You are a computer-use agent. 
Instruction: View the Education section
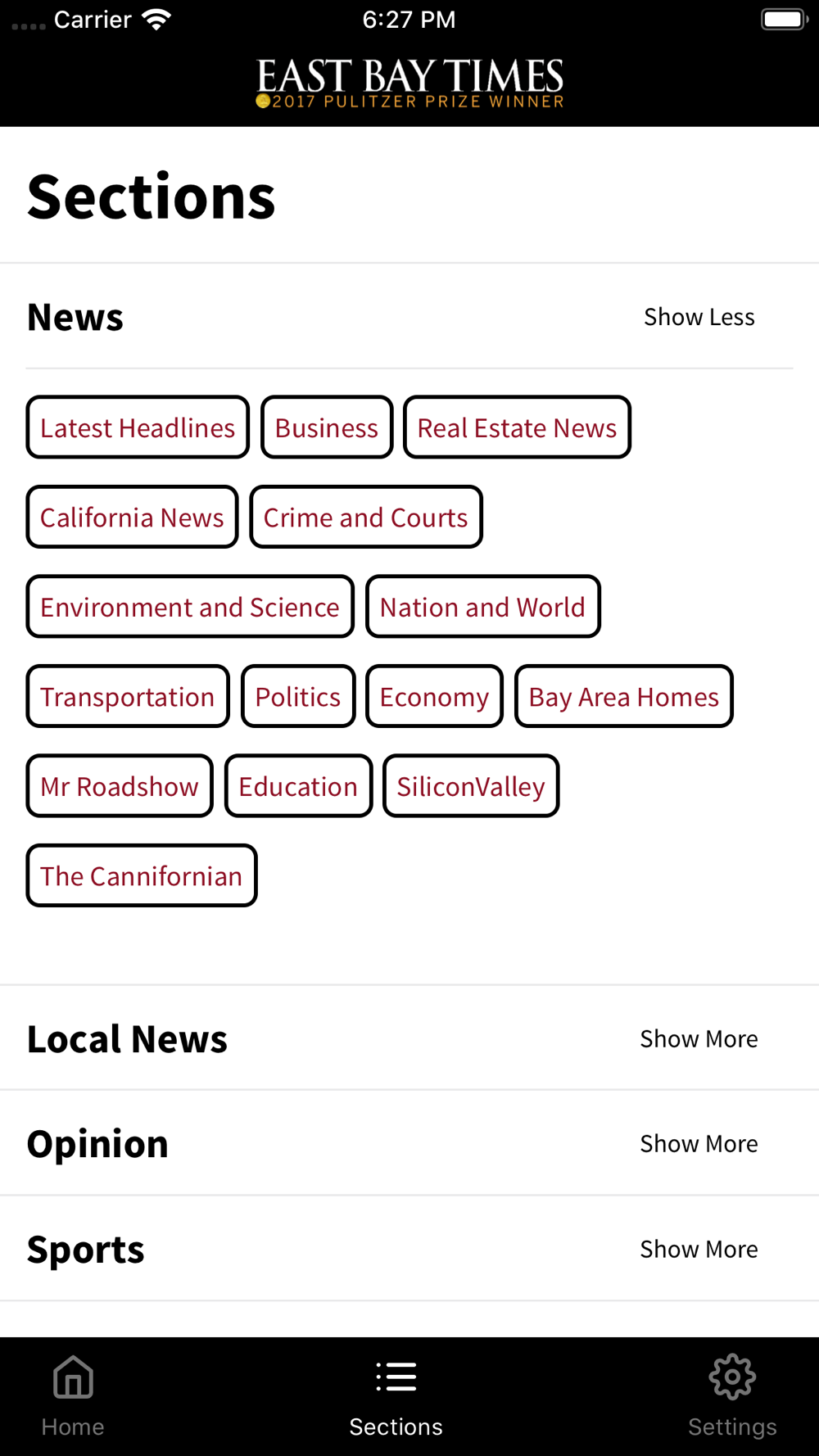[x=298, y=786]
